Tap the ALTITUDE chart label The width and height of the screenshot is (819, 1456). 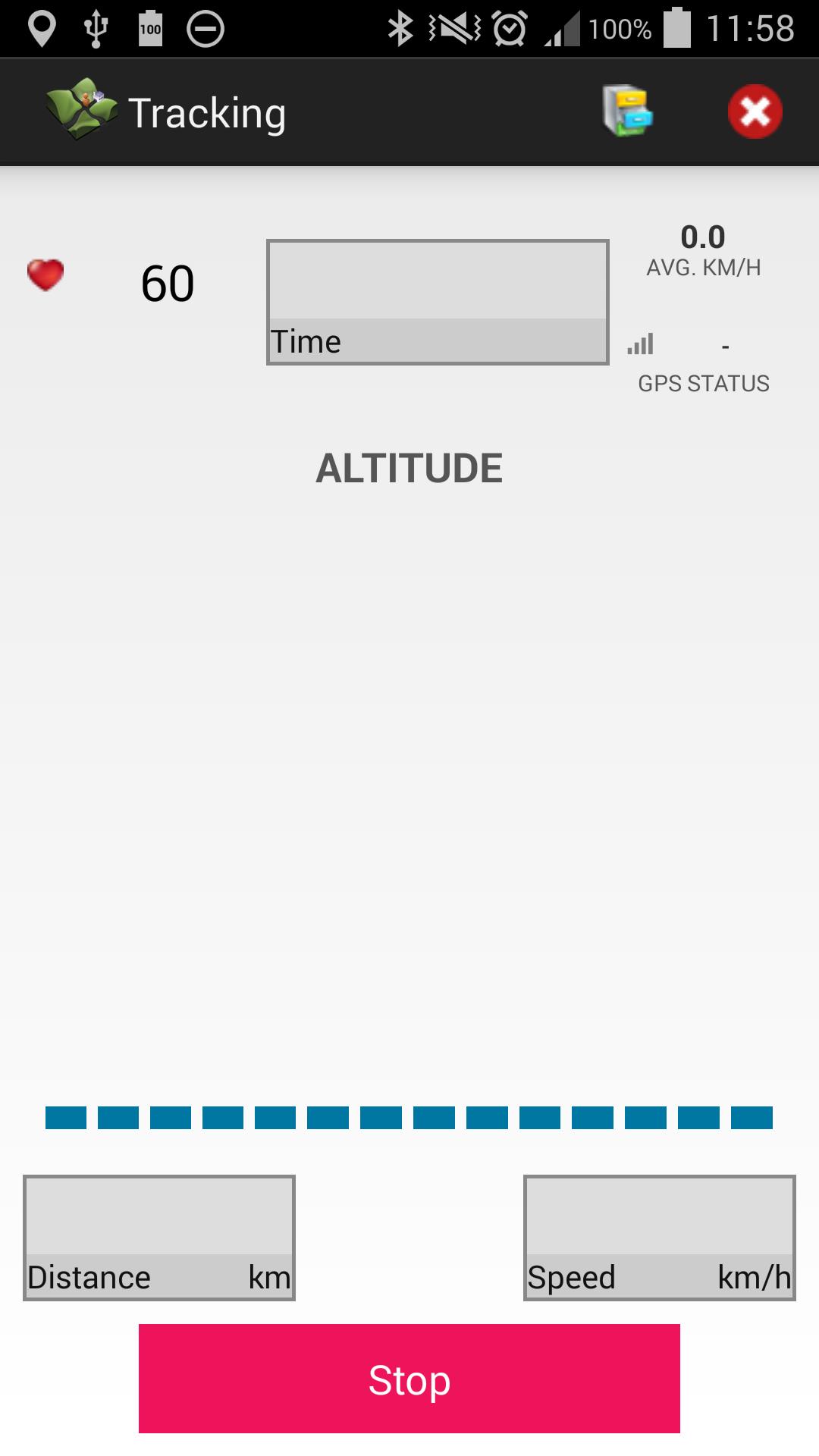point(409,466)
